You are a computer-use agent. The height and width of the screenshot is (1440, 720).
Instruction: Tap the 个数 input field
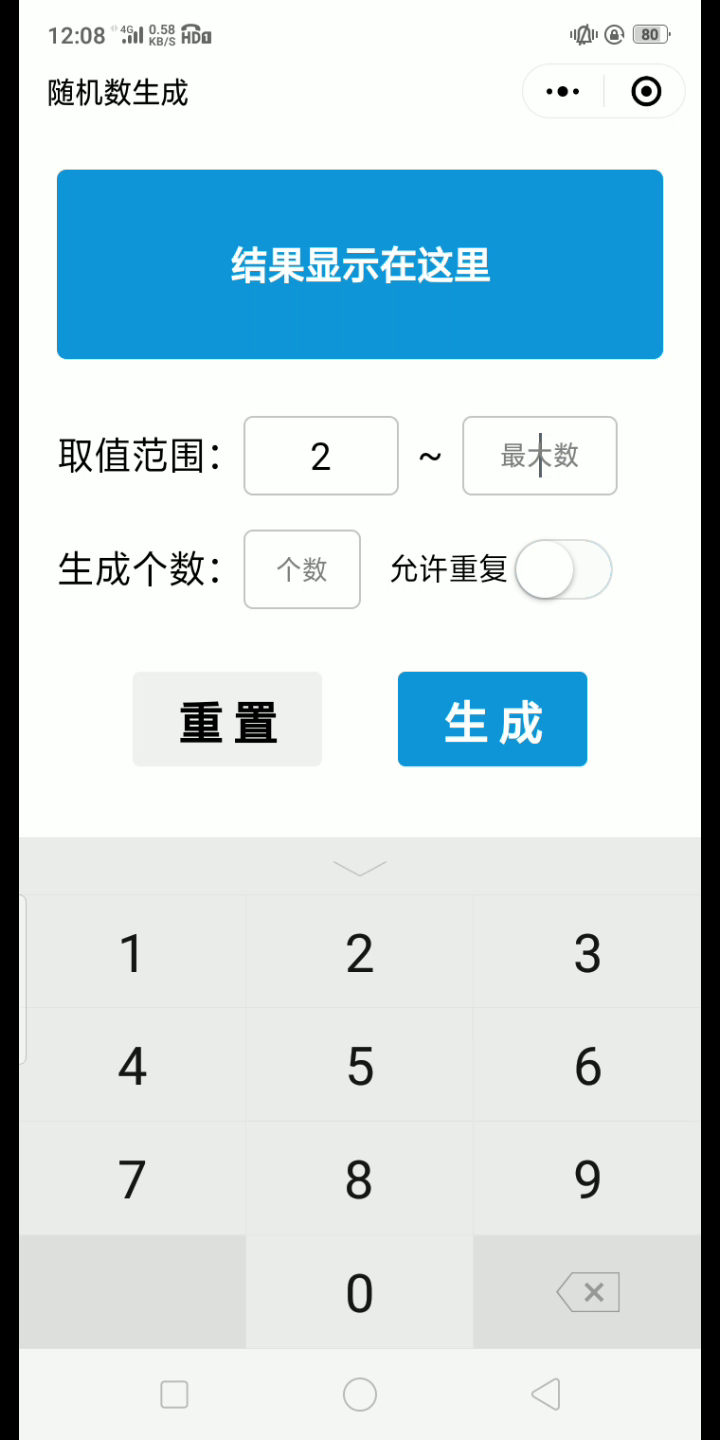(301, 569)
